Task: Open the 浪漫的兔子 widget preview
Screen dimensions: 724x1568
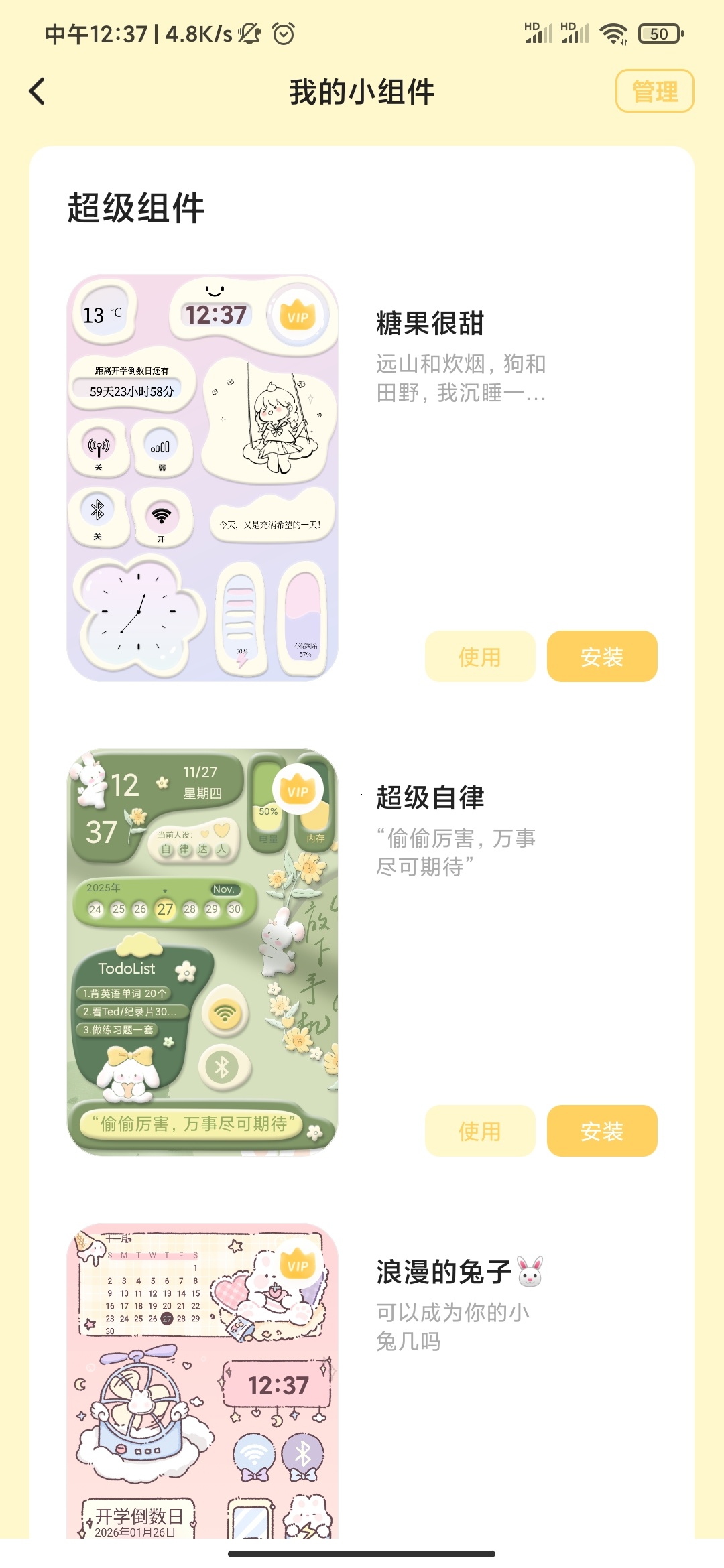Action: point(202,1380)
